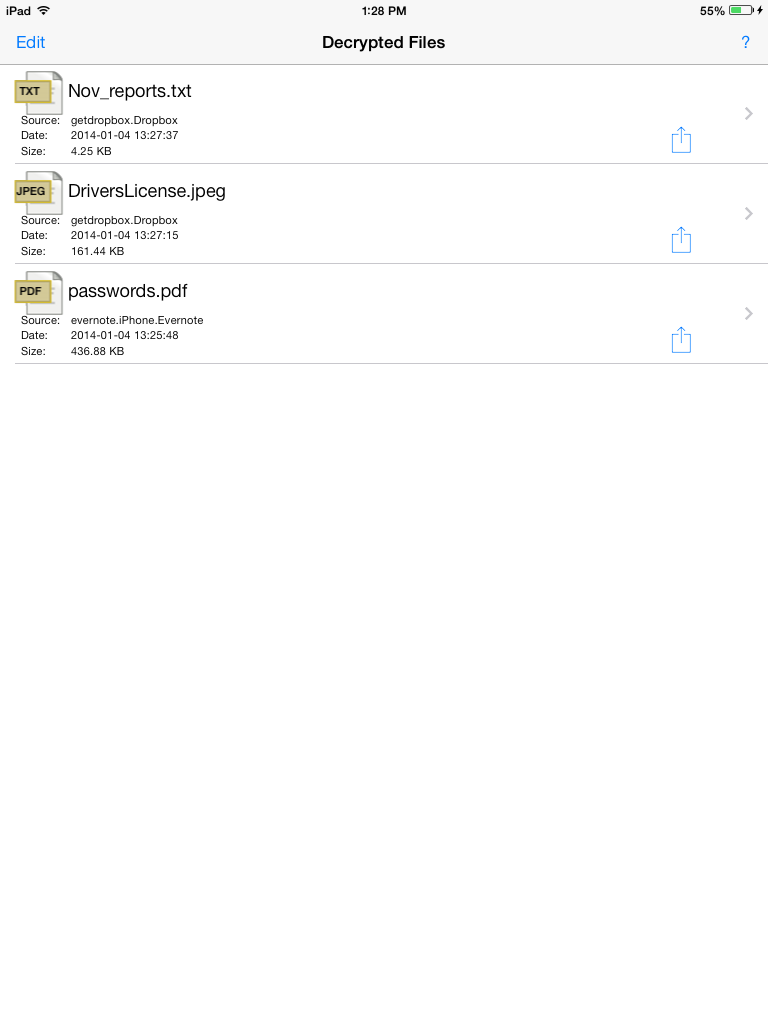
Task: Open the passwords.pdf file
Action: click(x=384, y=314)
